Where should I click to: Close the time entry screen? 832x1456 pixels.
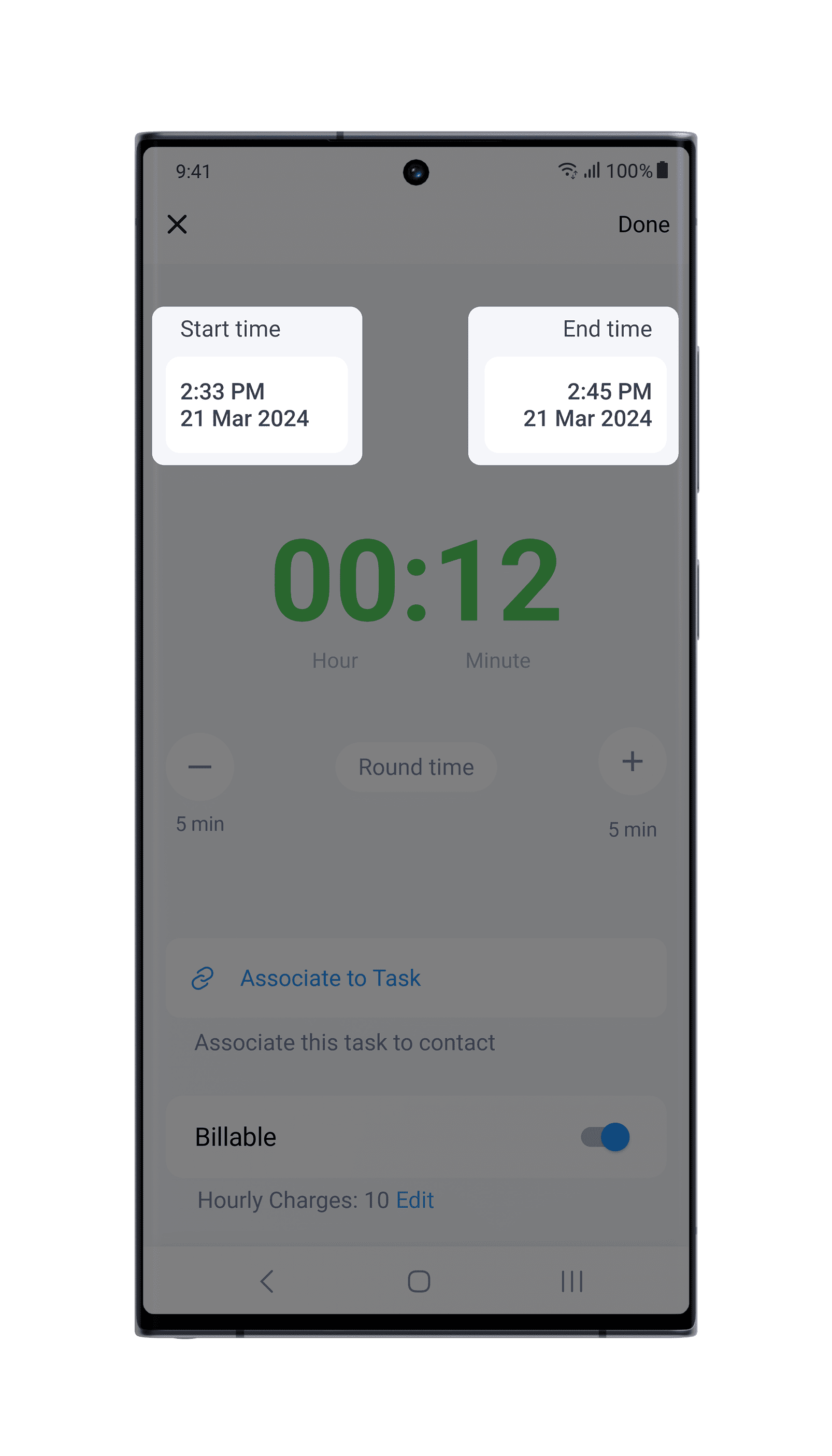pyautogui.click(x=177, y=224)
